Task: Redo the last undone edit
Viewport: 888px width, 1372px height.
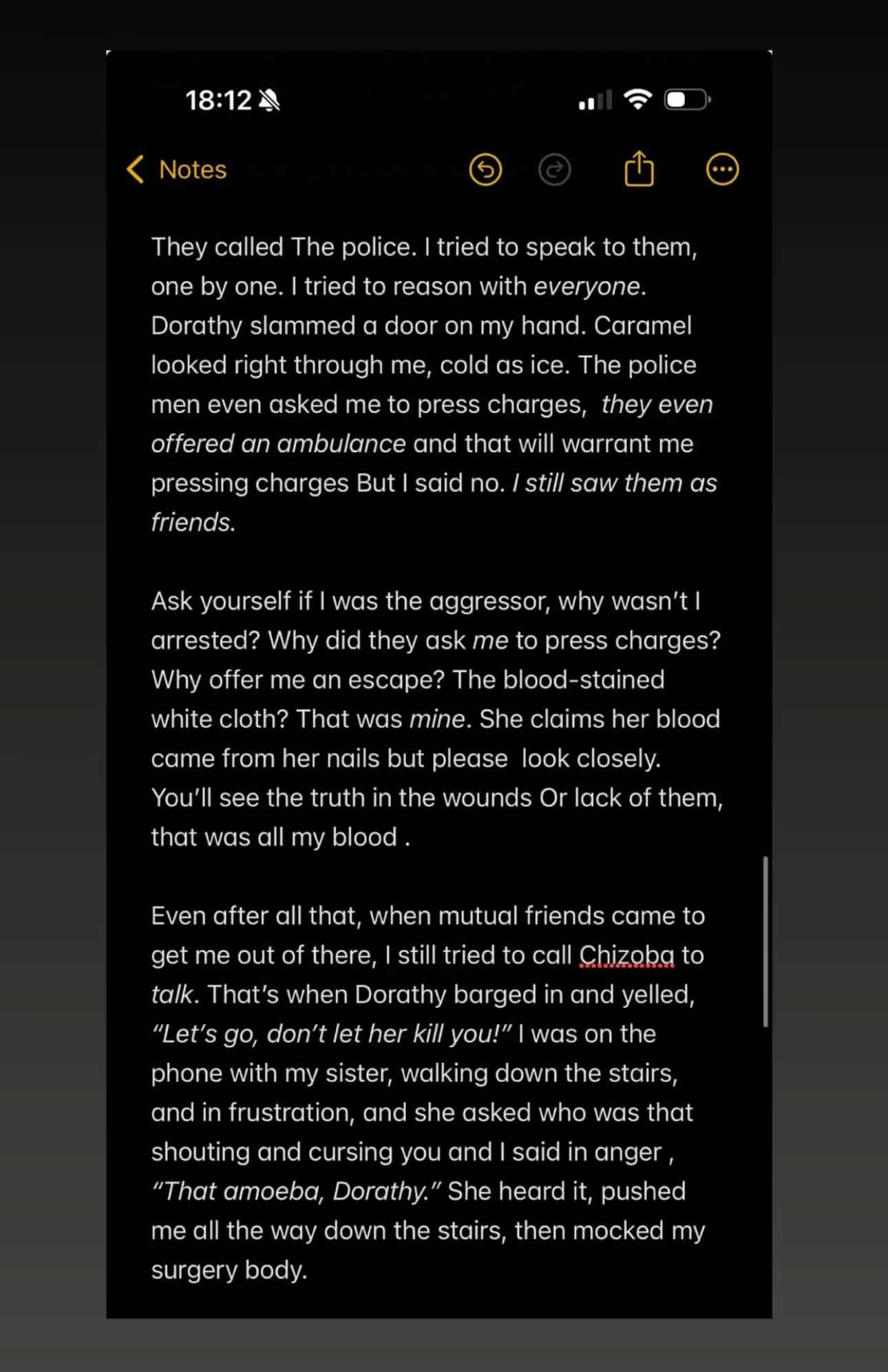Action: (x=554, y=169)
